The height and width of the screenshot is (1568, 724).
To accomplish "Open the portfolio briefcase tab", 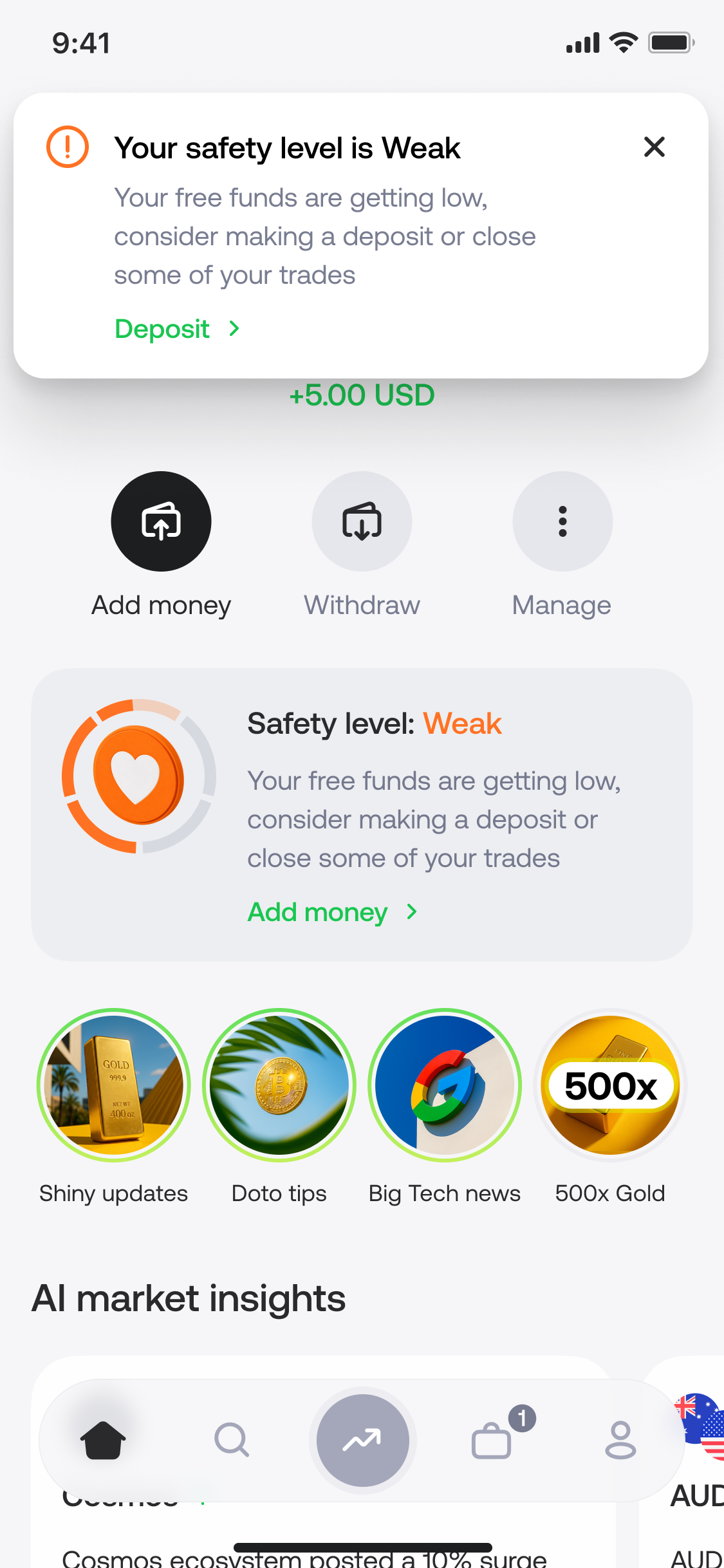I will click(492, 1440).
